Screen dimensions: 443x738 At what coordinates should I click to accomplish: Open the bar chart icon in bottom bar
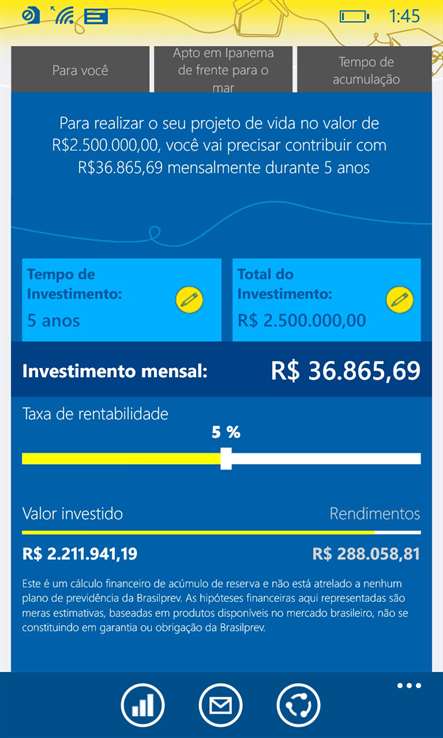coord(143,705)
